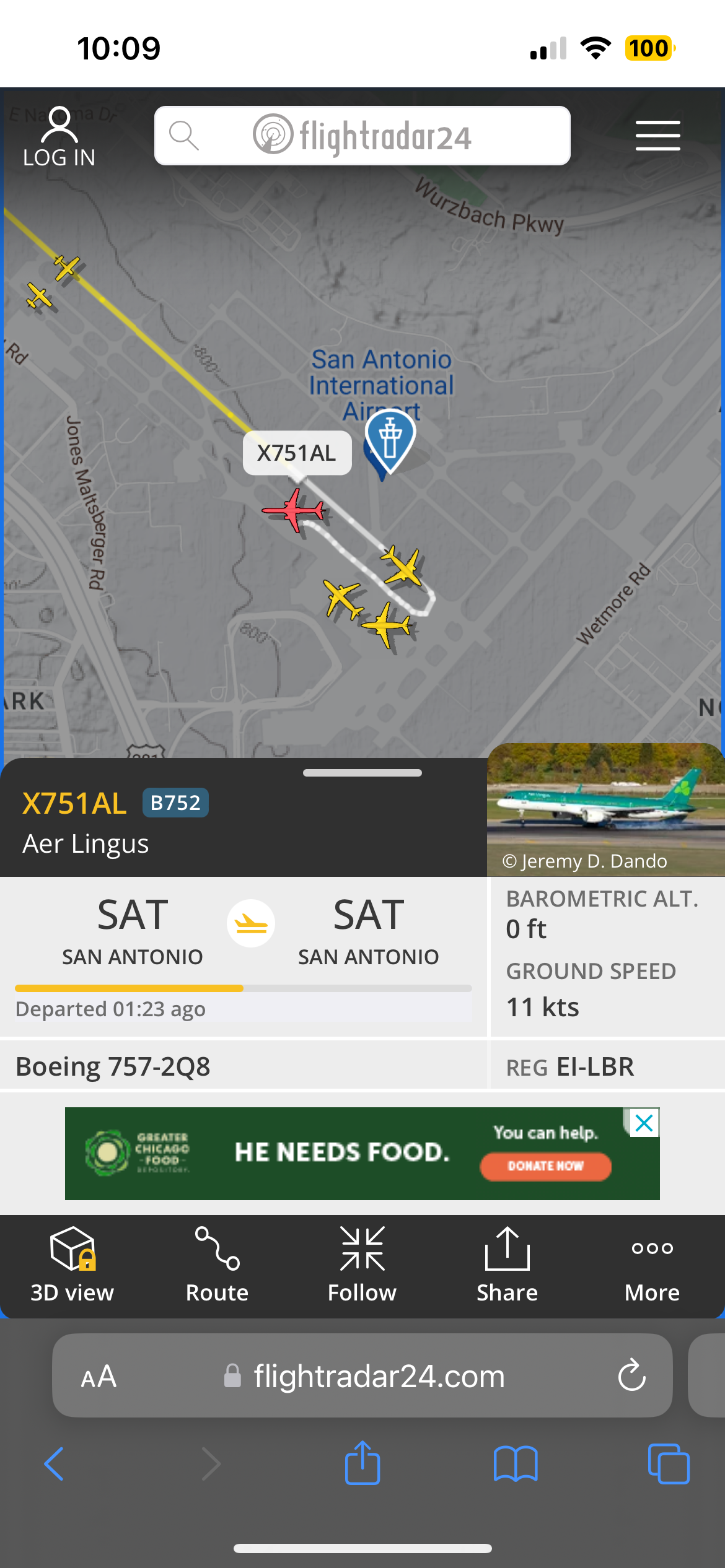Open the hamburger menu
The height and width of the screenshot is (1568, 725).
pos(657,136)
